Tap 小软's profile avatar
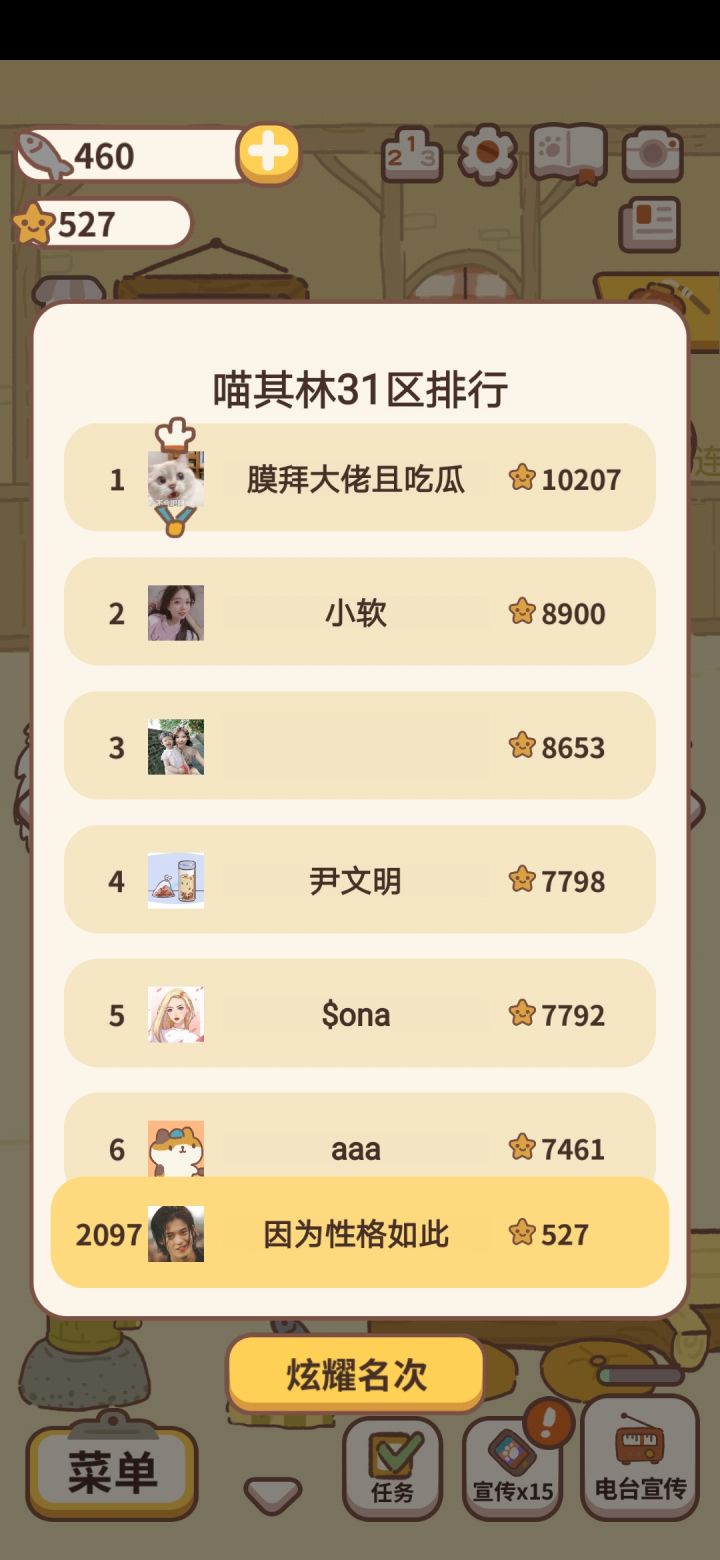The height and width of the screenshot is (1560, 720). 176,612
